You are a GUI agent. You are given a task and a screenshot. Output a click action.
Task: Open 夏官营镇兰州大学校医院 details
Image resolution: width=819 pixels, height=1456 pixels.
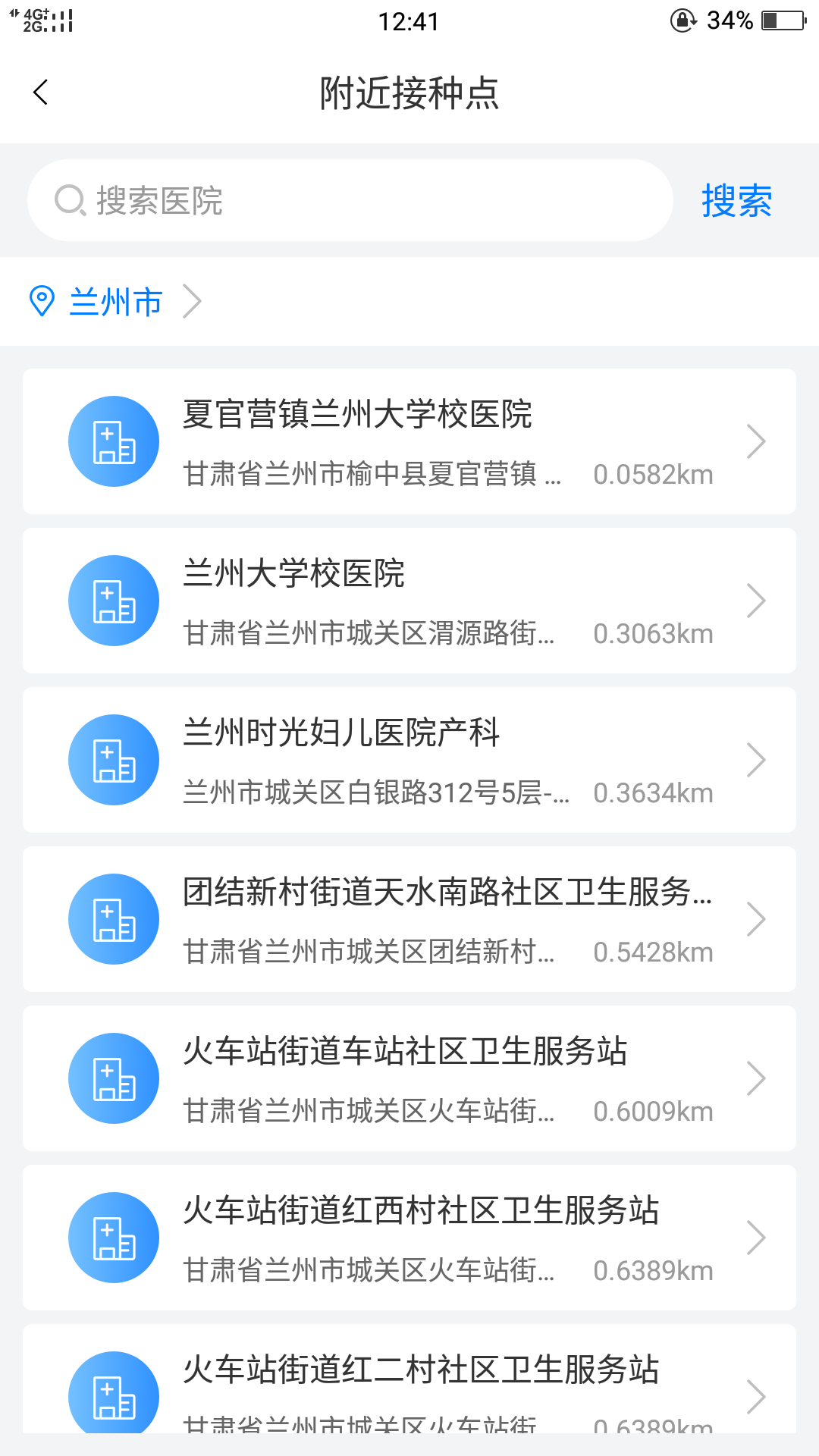pyautogui.click(x=409, y=441)
